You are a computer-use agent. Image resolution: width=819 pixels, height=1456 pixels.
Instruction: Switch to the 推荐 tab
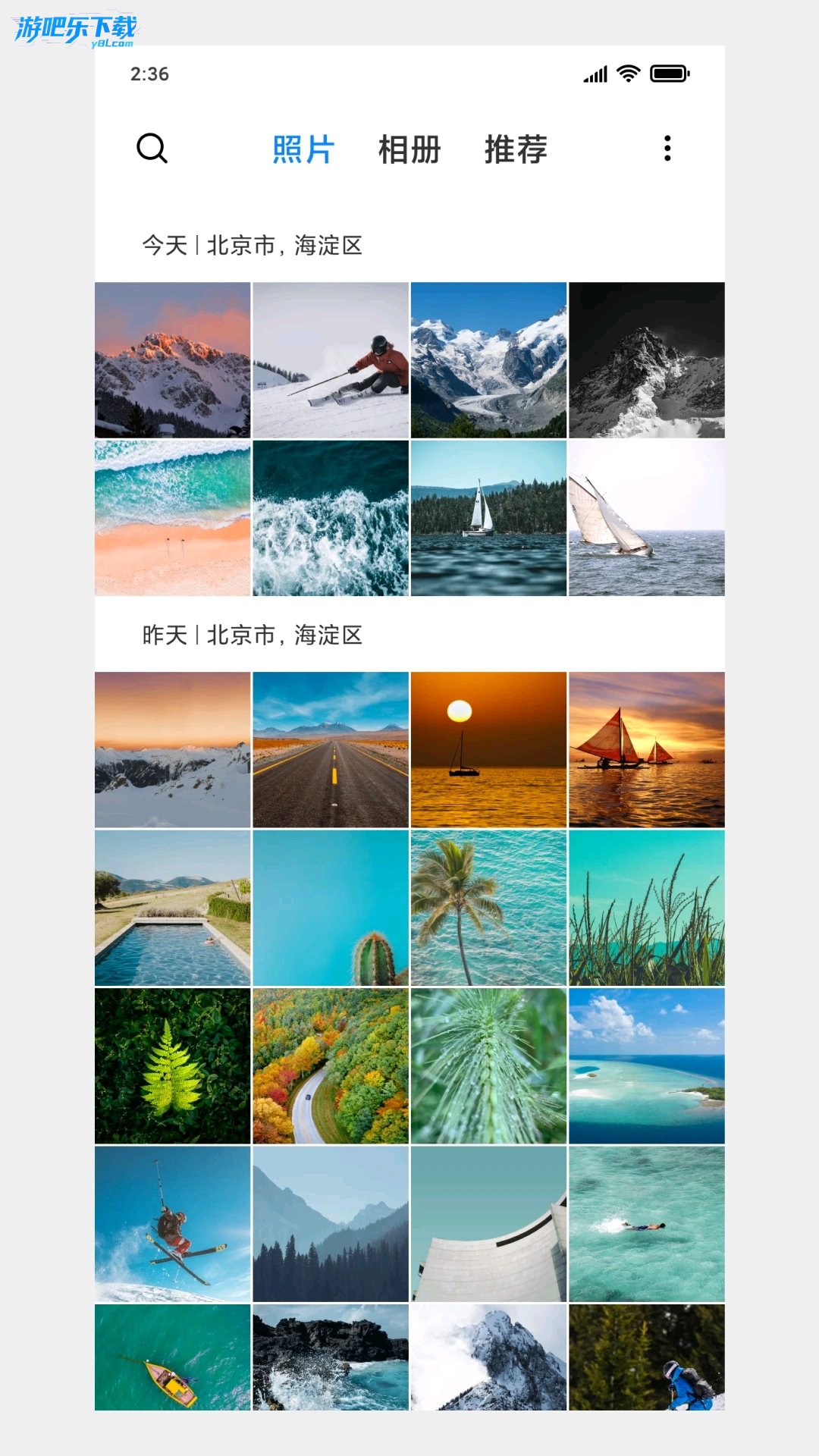pyautogui.click(x=516, y=149)
